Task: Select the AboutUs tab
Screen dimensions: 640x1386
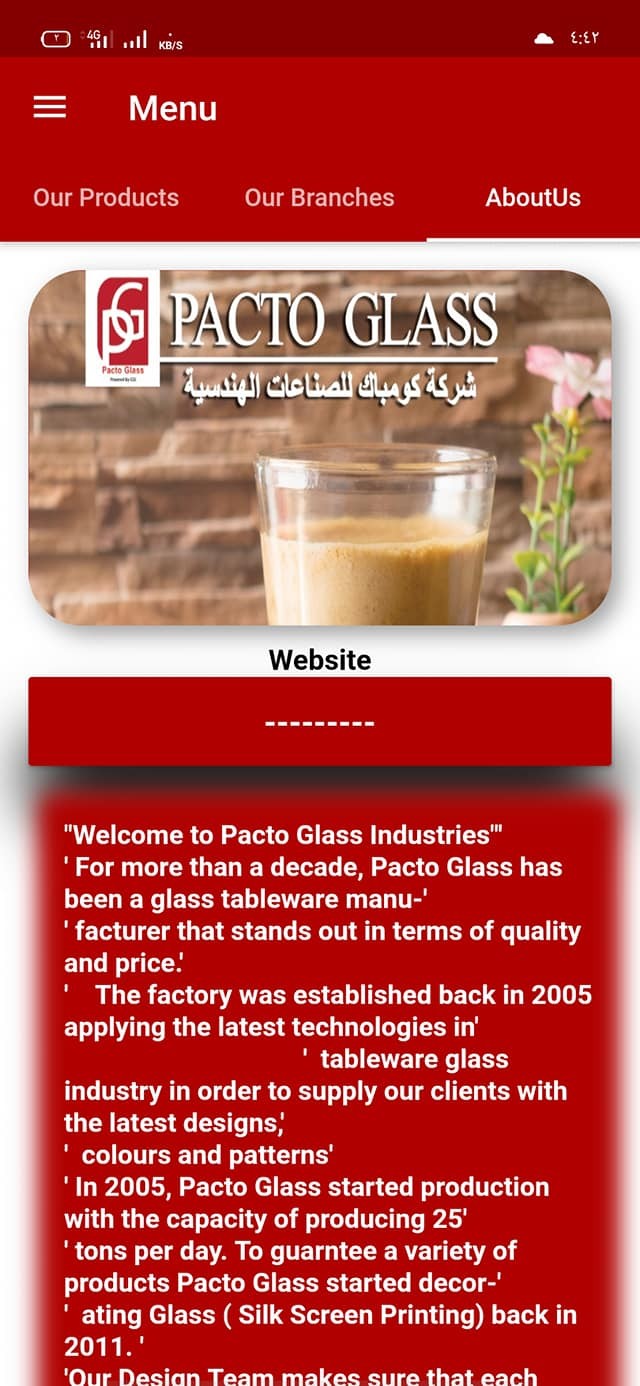Action: click(533, 197)
